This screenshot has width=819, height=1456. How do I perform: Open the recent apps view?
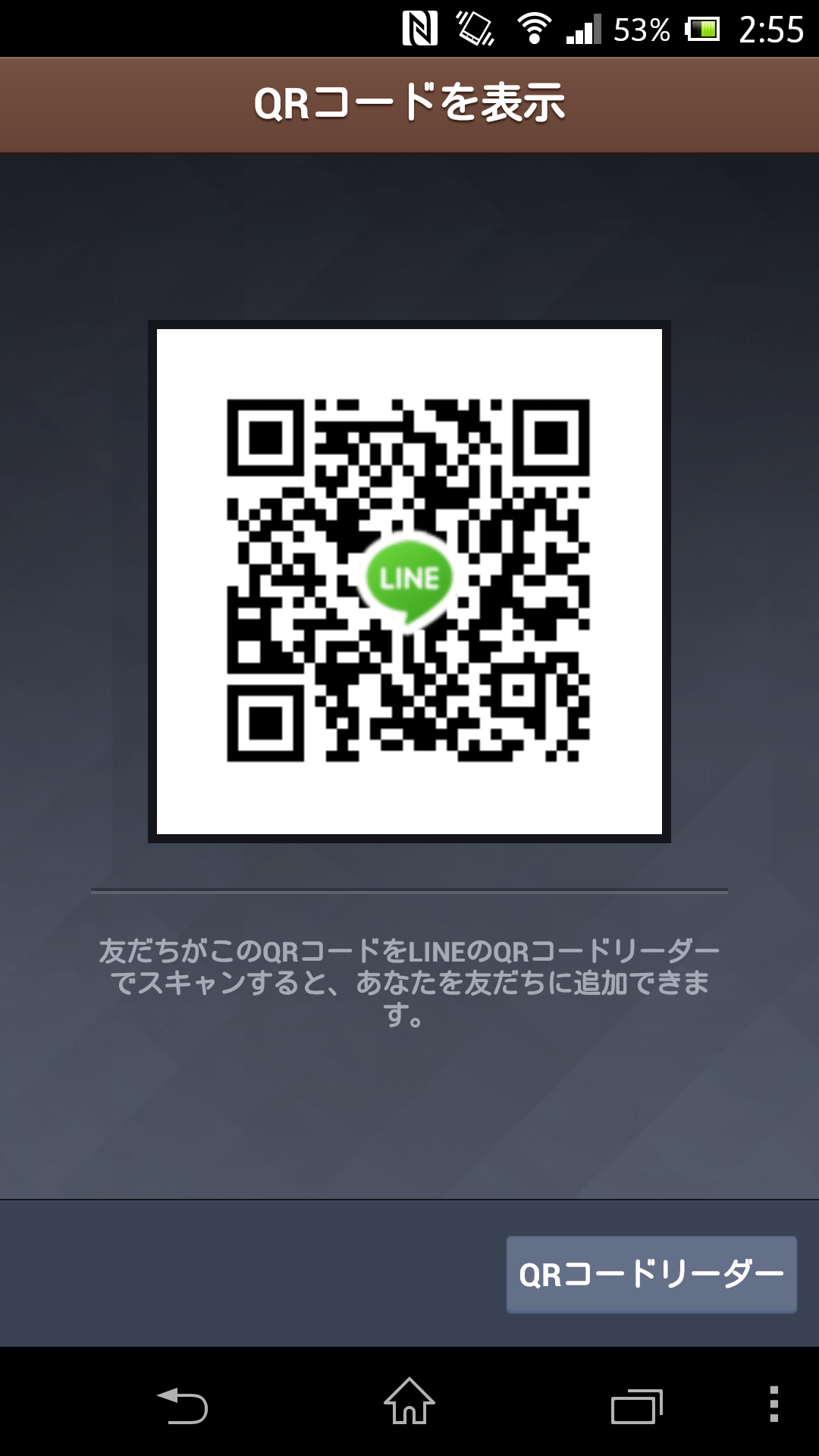[x=637, y=1406]
